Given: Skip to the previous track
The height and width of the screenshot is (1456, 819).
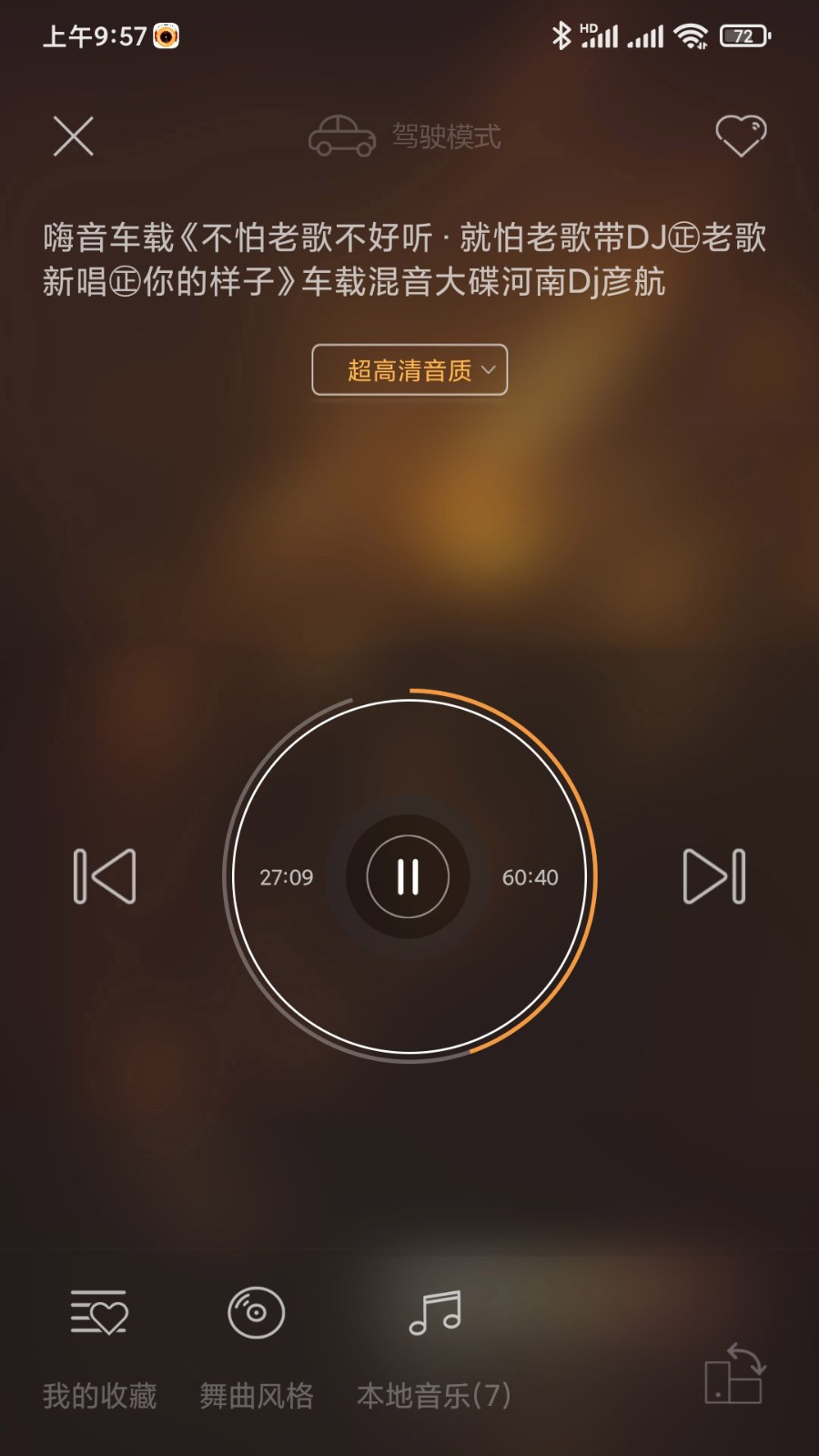Looking at the screenshot, I should (103, 876).
